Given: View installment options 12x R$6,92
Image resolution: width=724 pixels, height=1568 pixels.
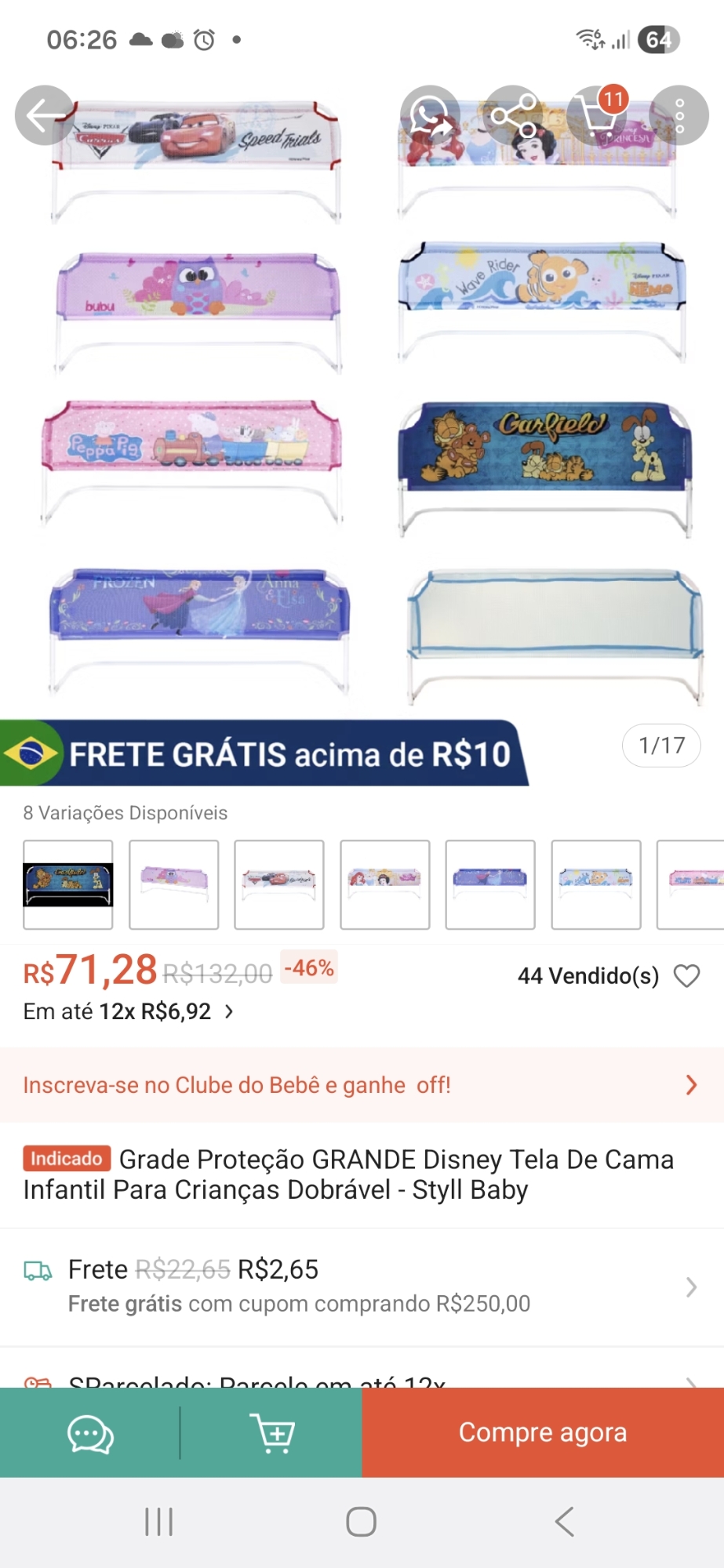Looking at the screenshot, I should pos(129,1011).
